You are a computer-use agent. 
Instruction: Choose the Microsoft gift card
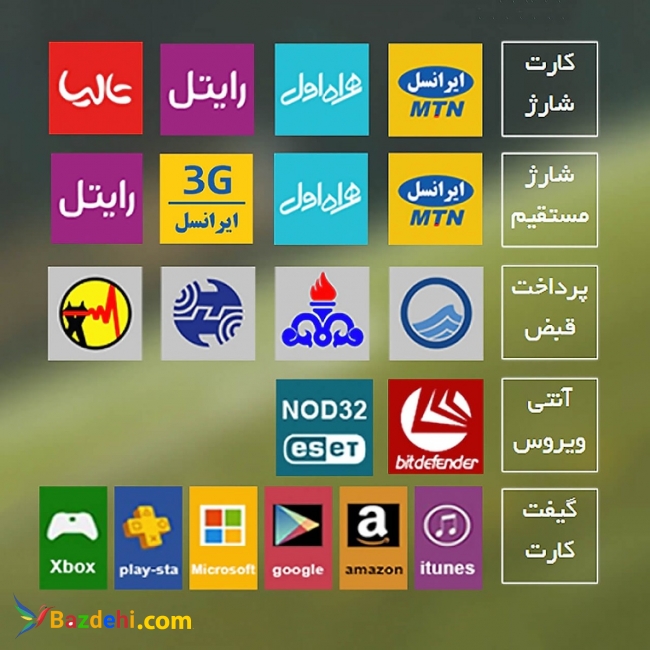223,537
